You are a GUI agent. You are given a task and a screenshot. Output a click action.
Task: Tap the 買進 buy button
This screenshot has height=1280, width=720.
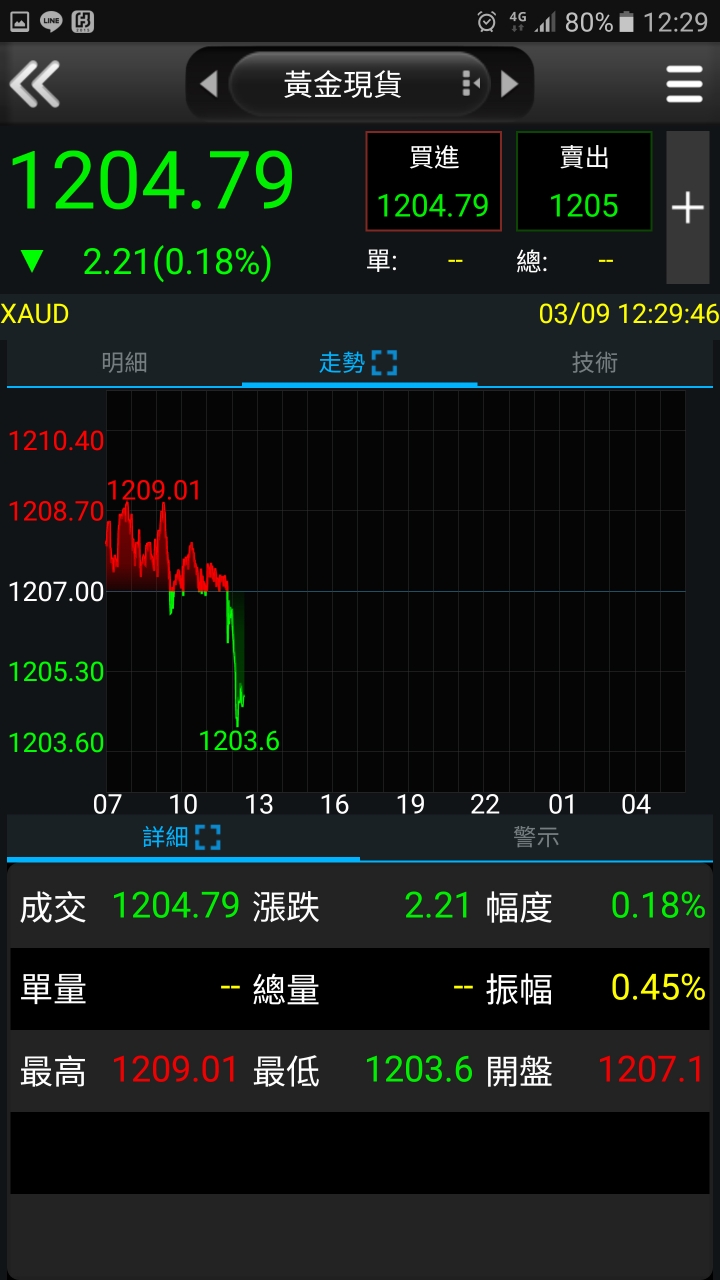tap(433, 182)
